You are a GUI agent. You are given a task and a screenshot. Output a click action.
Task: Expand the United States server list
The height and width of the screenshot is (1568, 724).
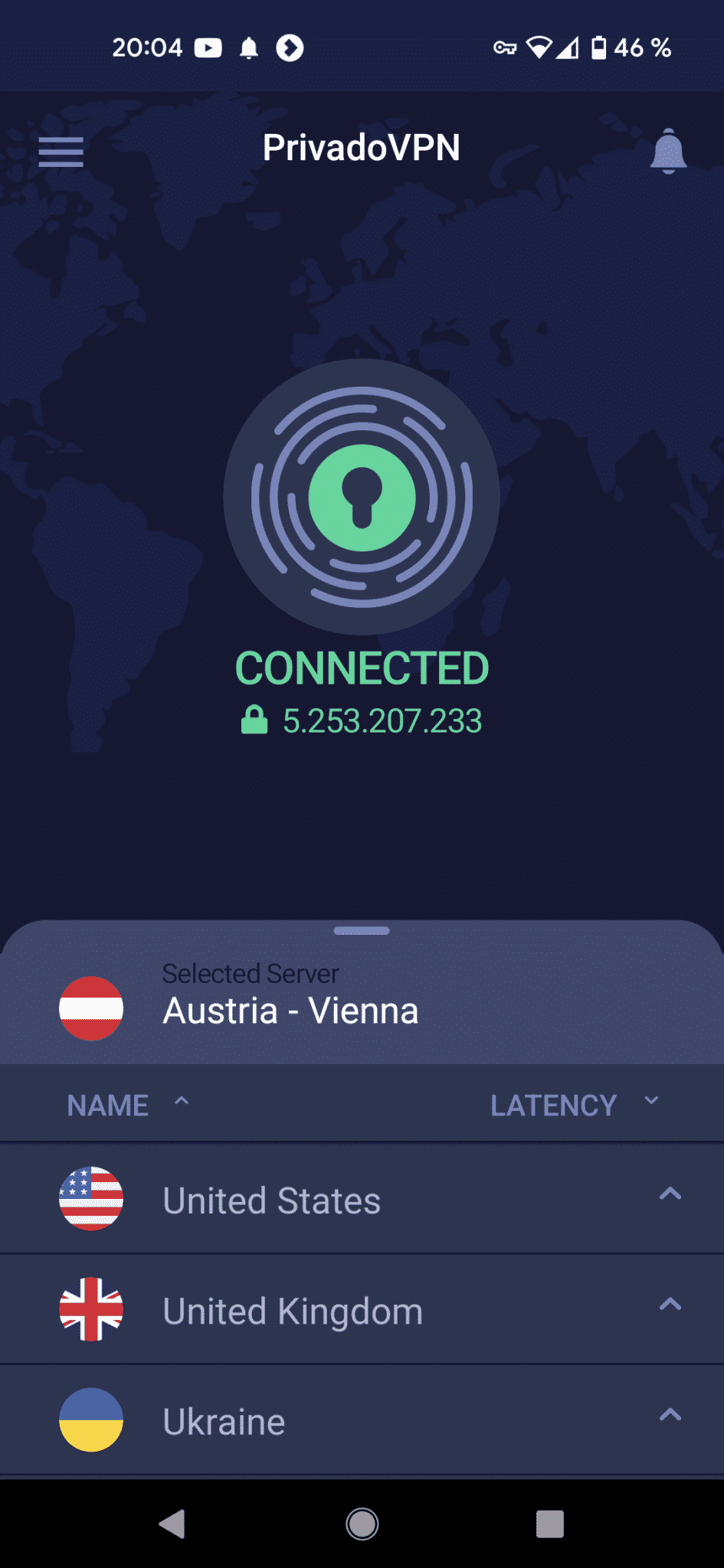[x=362, y=1199]
